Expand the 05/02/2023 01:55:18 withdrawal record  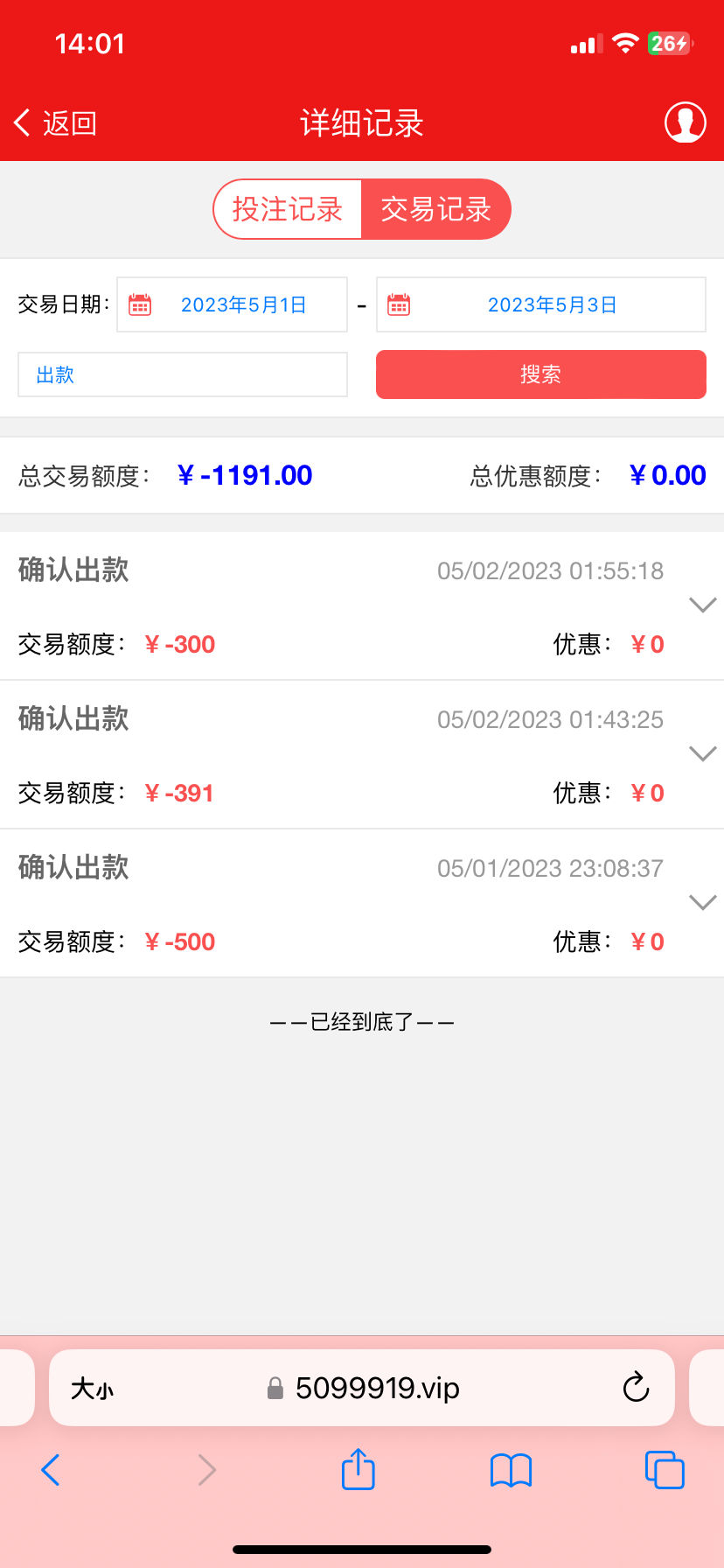tap(702, 605)
